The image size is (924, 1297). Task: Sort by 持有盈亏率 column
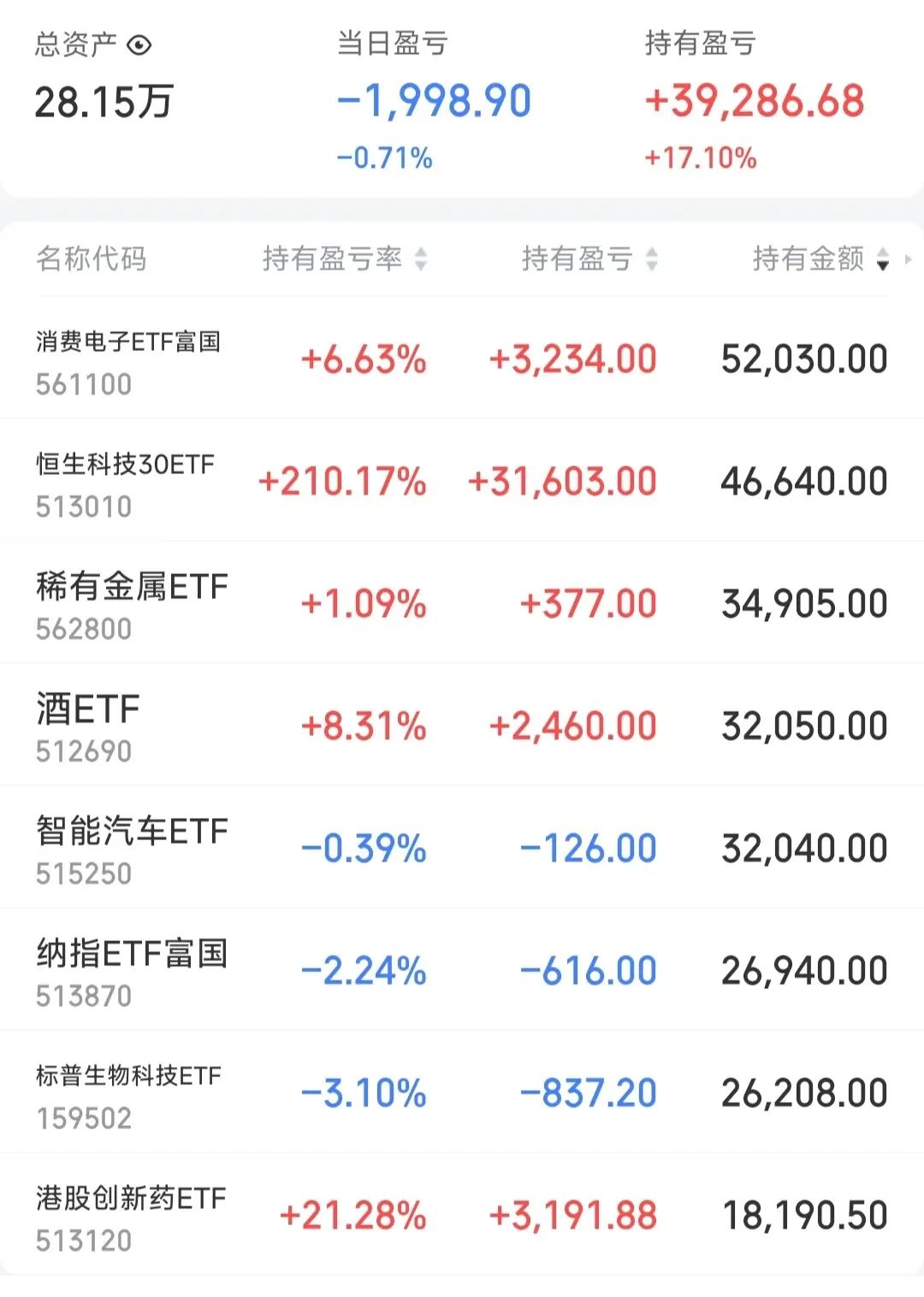point(345,258)
